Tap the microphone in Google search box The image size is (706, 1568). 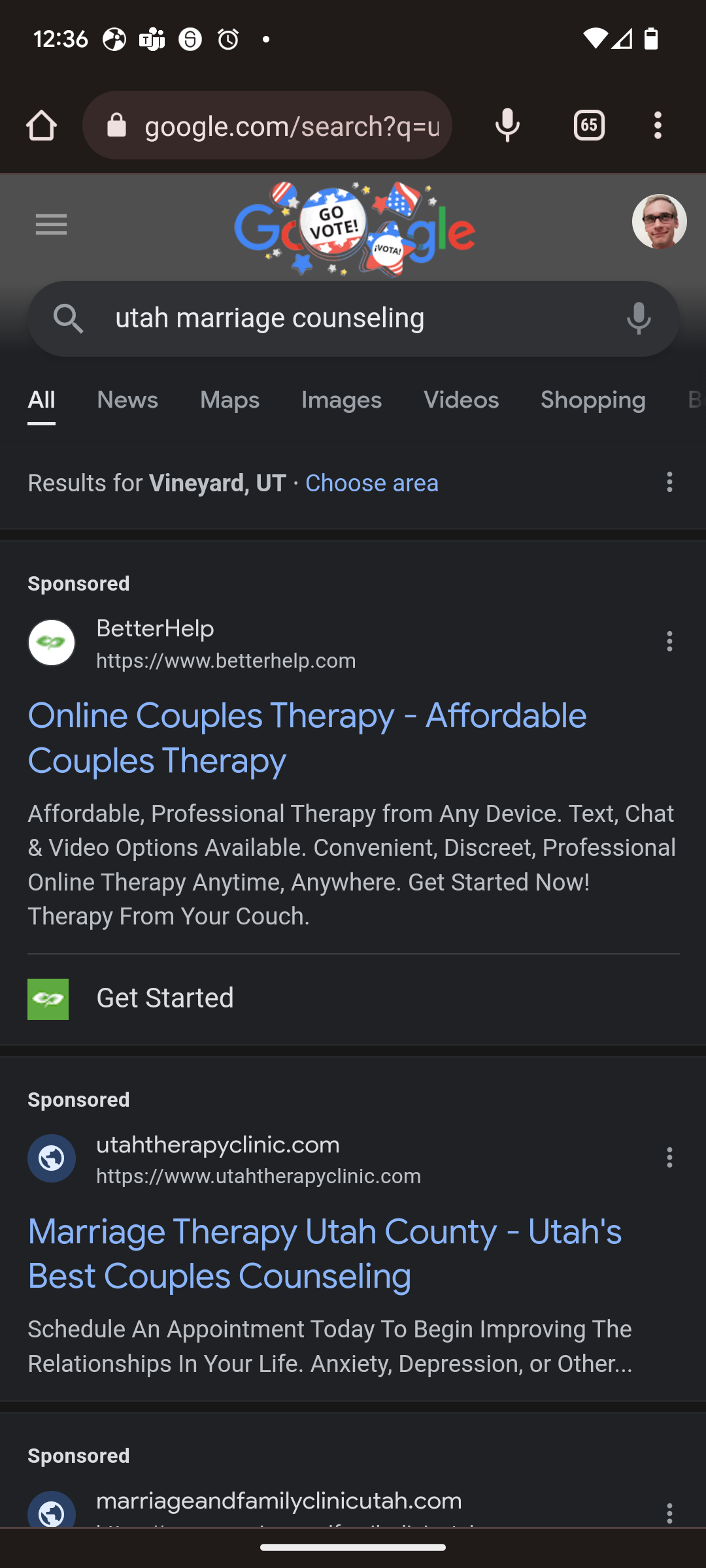click(639, 319)
